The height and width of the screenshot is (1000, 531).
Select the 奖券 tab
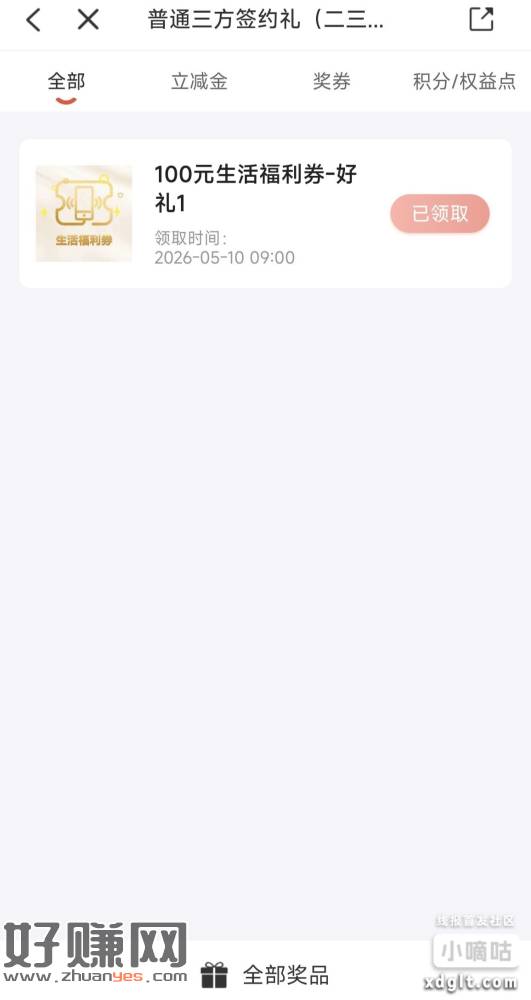331,82
